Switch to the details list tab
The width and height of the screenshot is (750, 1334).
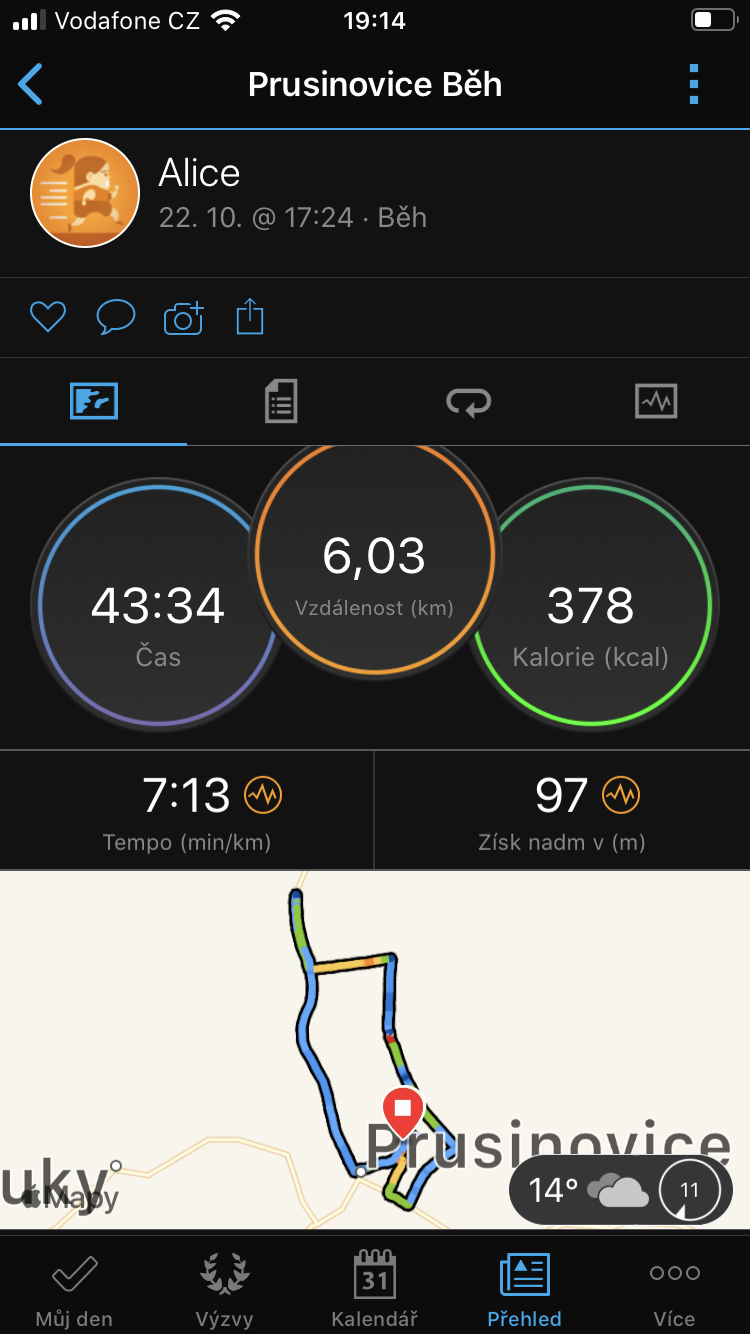(281, 402)
